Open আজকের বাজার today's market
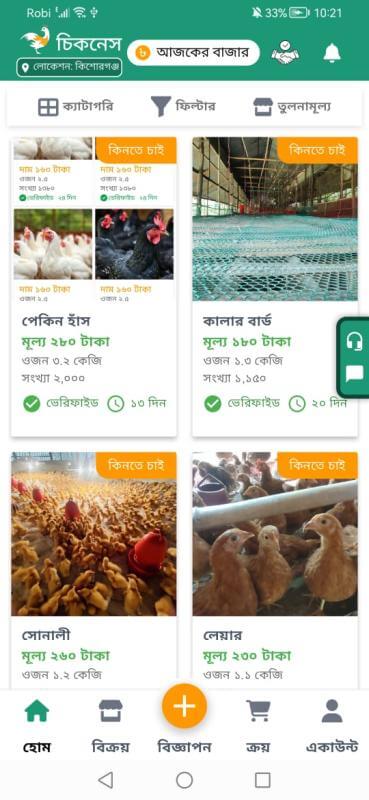The height and width of the screenshot is (800, 369). 193,53
